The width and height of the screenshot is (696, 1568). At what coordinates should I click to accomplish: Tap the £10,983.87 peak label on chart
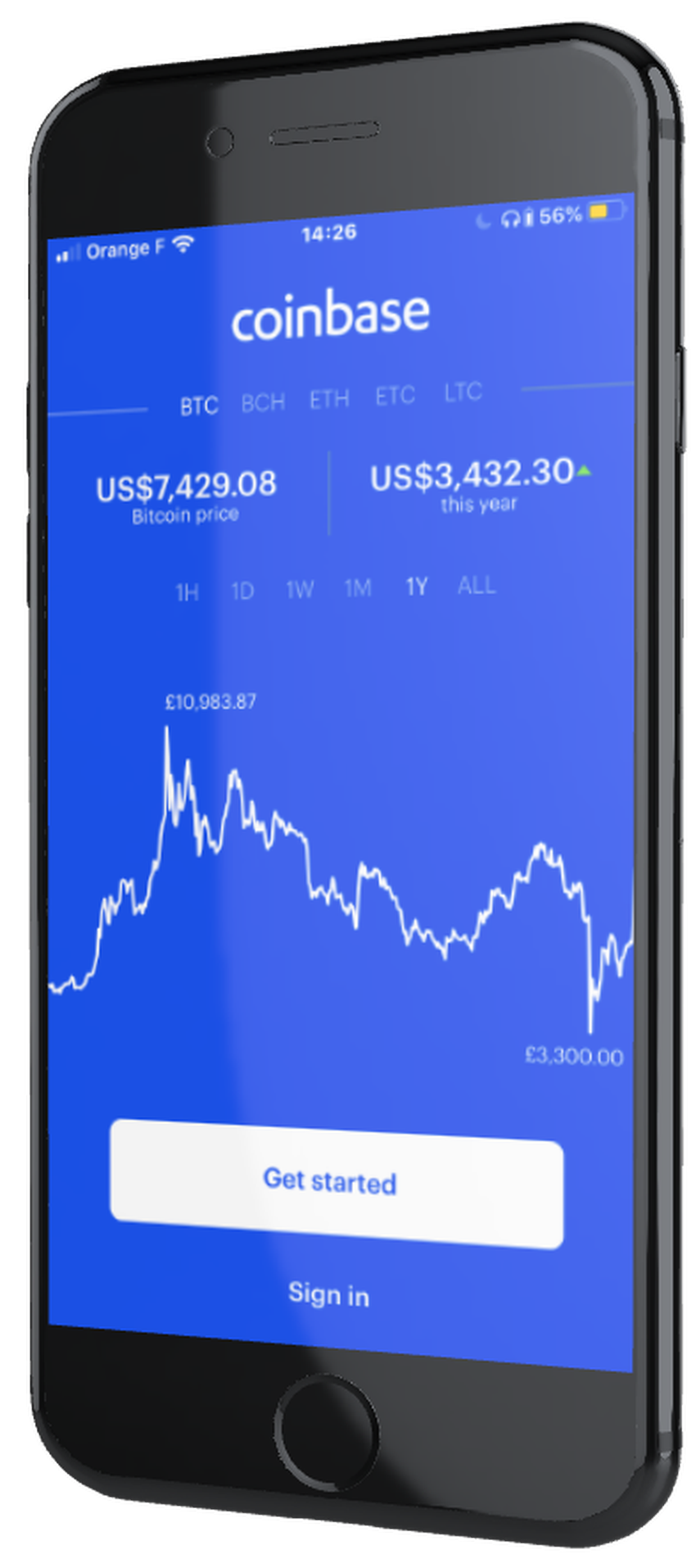coord(210,702)
